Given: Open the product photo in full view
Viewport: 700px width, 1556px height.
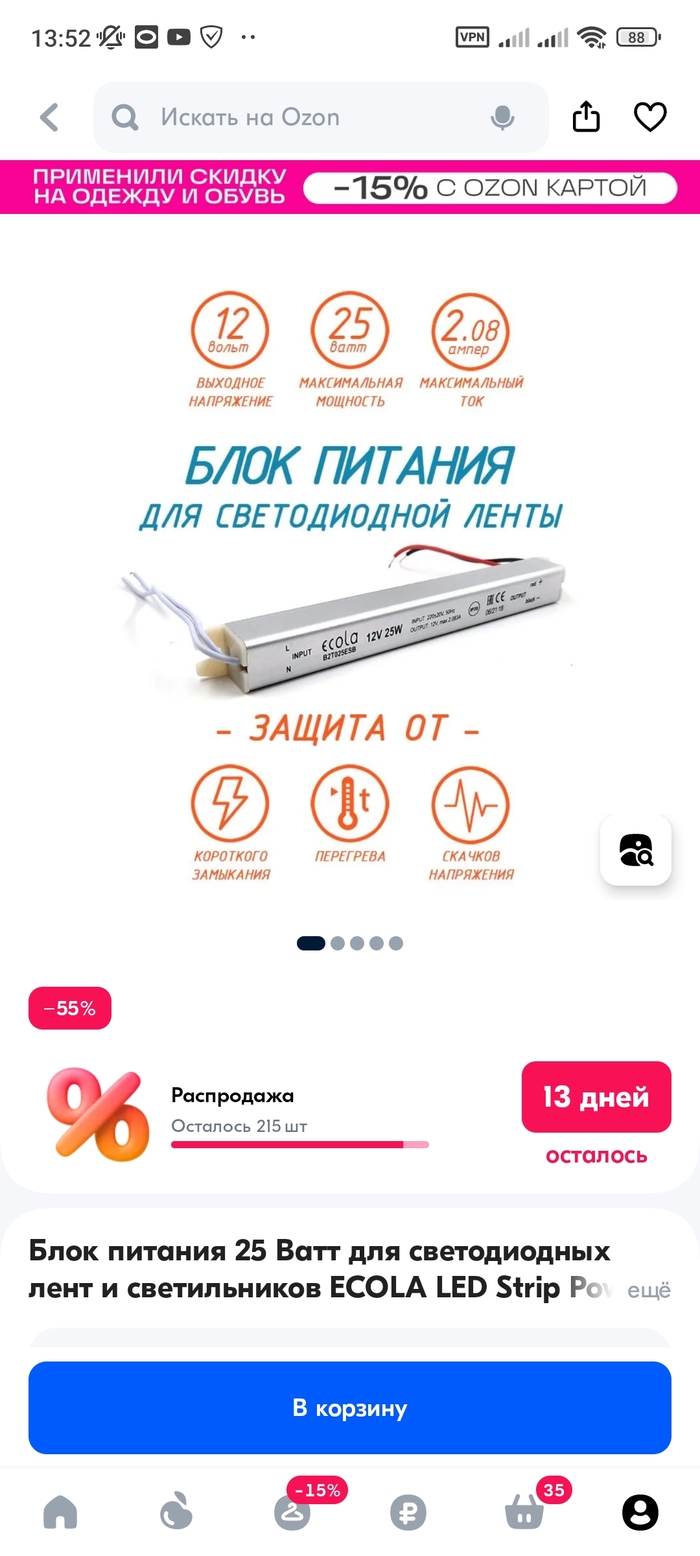Looking at the screenshot, I should click(x=350, y=580).
